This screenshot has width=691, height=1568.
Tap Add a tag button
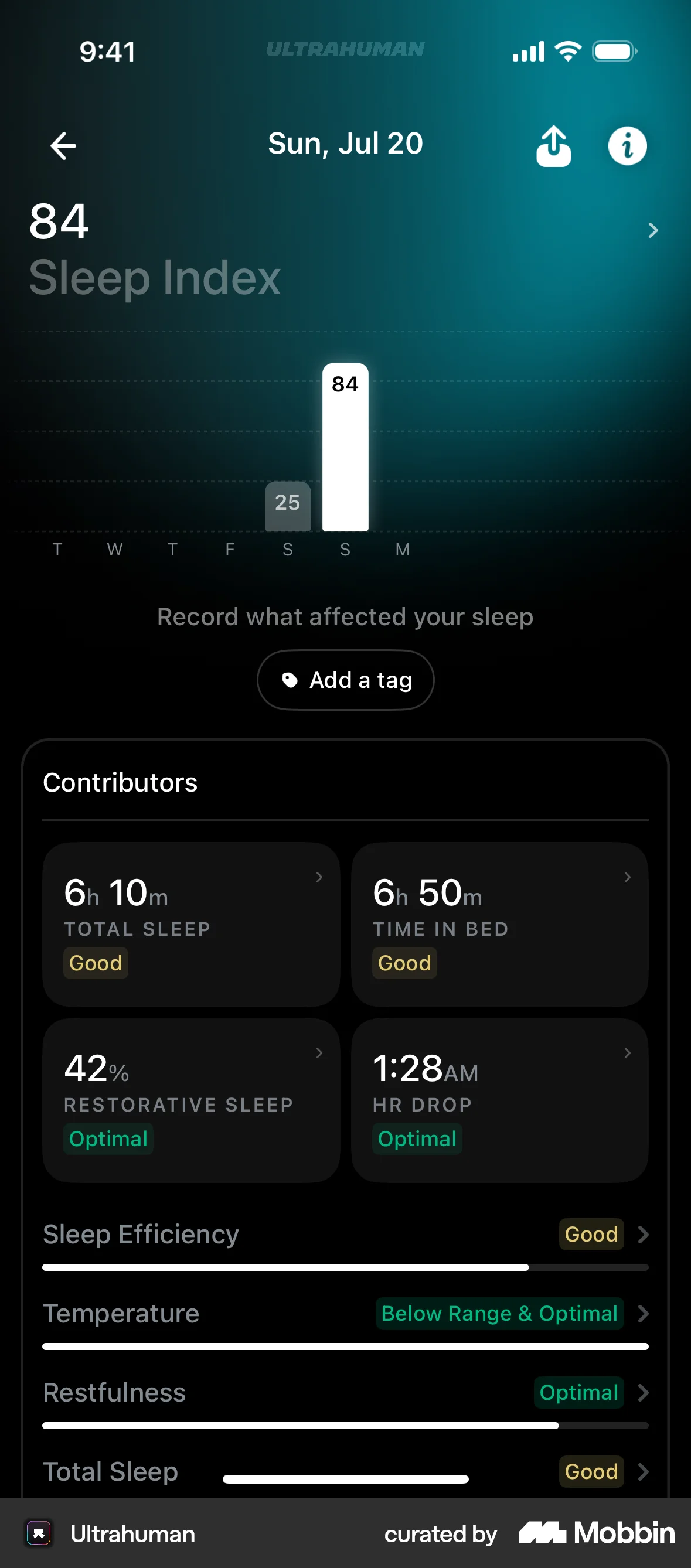(345, 680)
